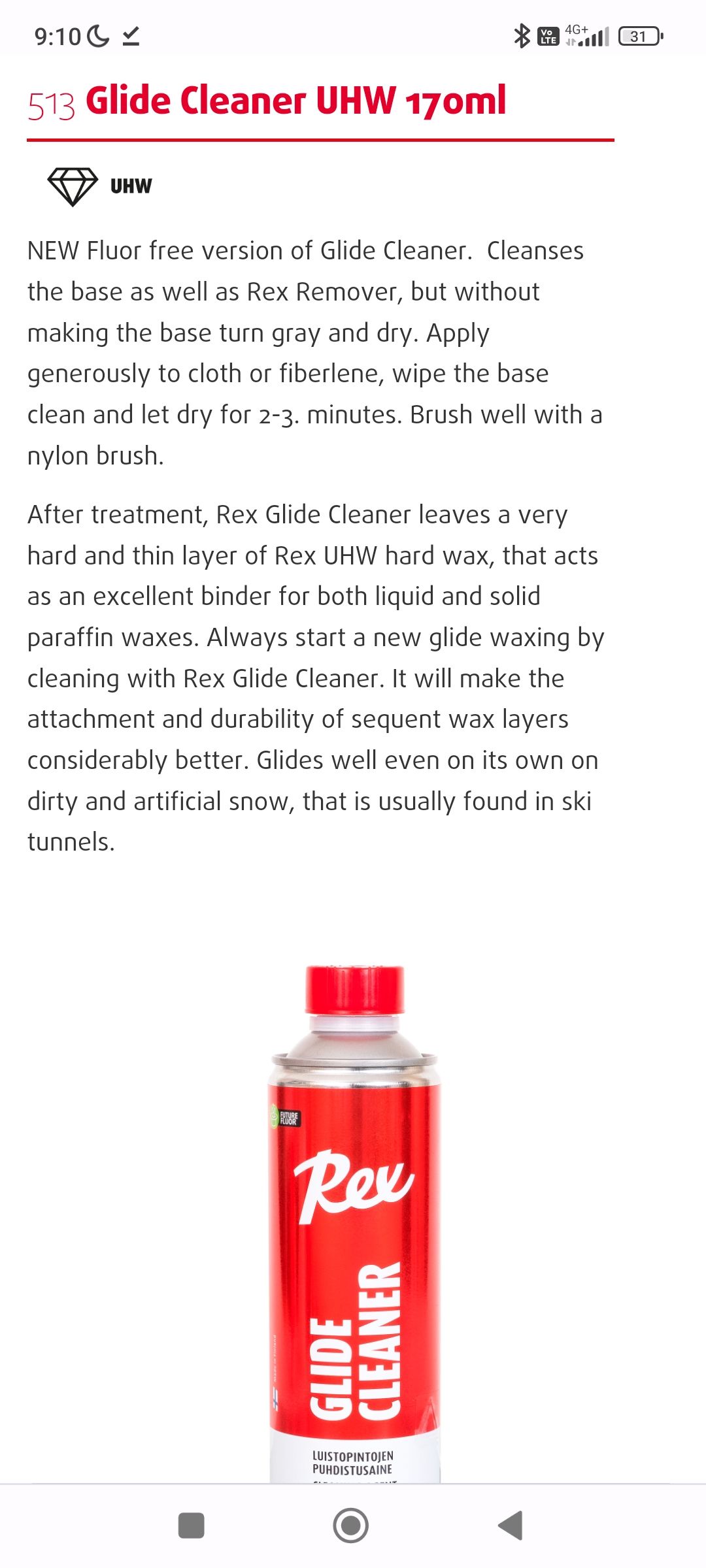Tap the UHW diamond product icon
This screenshot has height=1568, width=706.
[x=72, y=186]
